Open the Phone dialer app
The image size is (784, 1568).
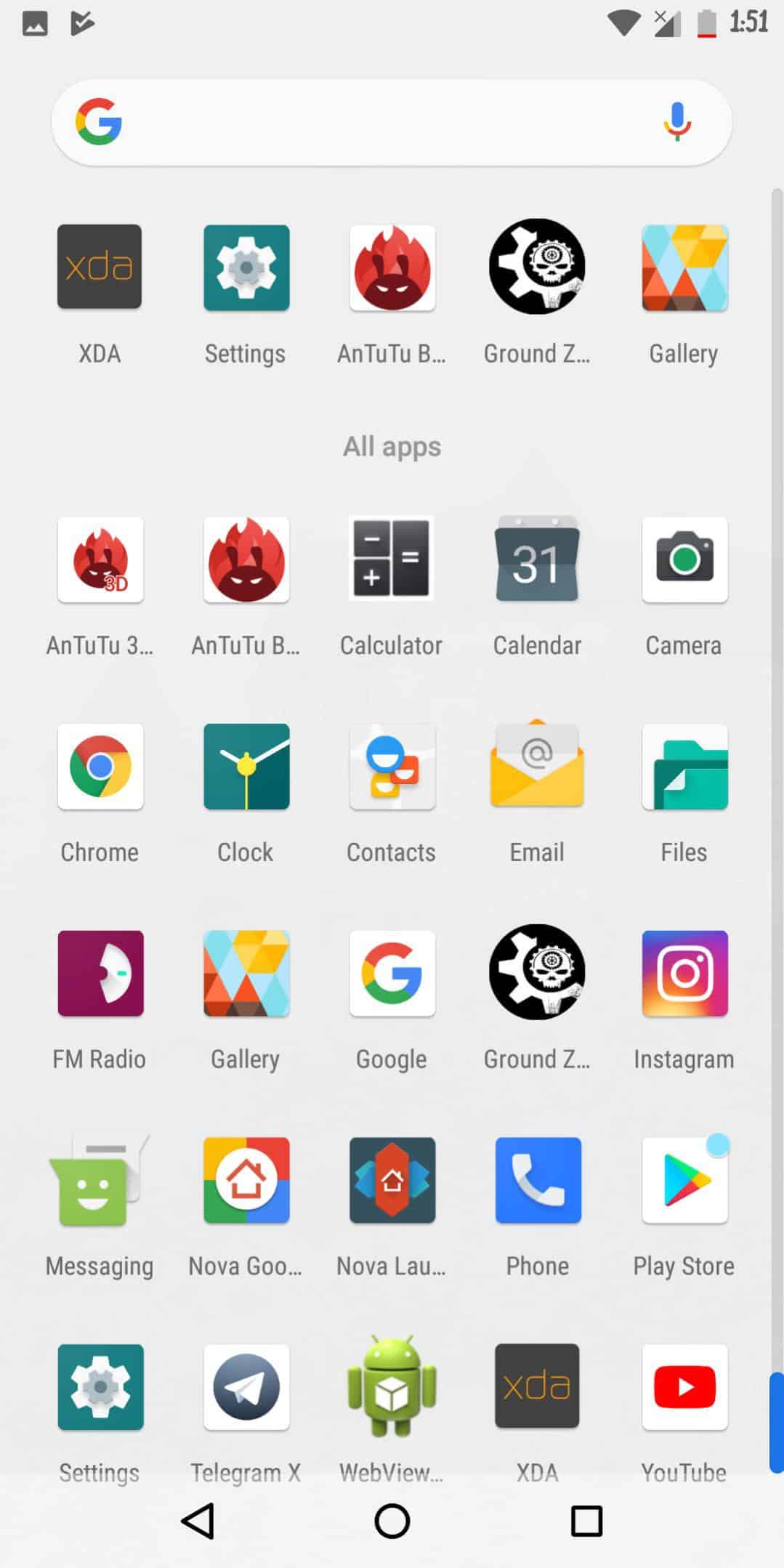(x=537, y=1181)
